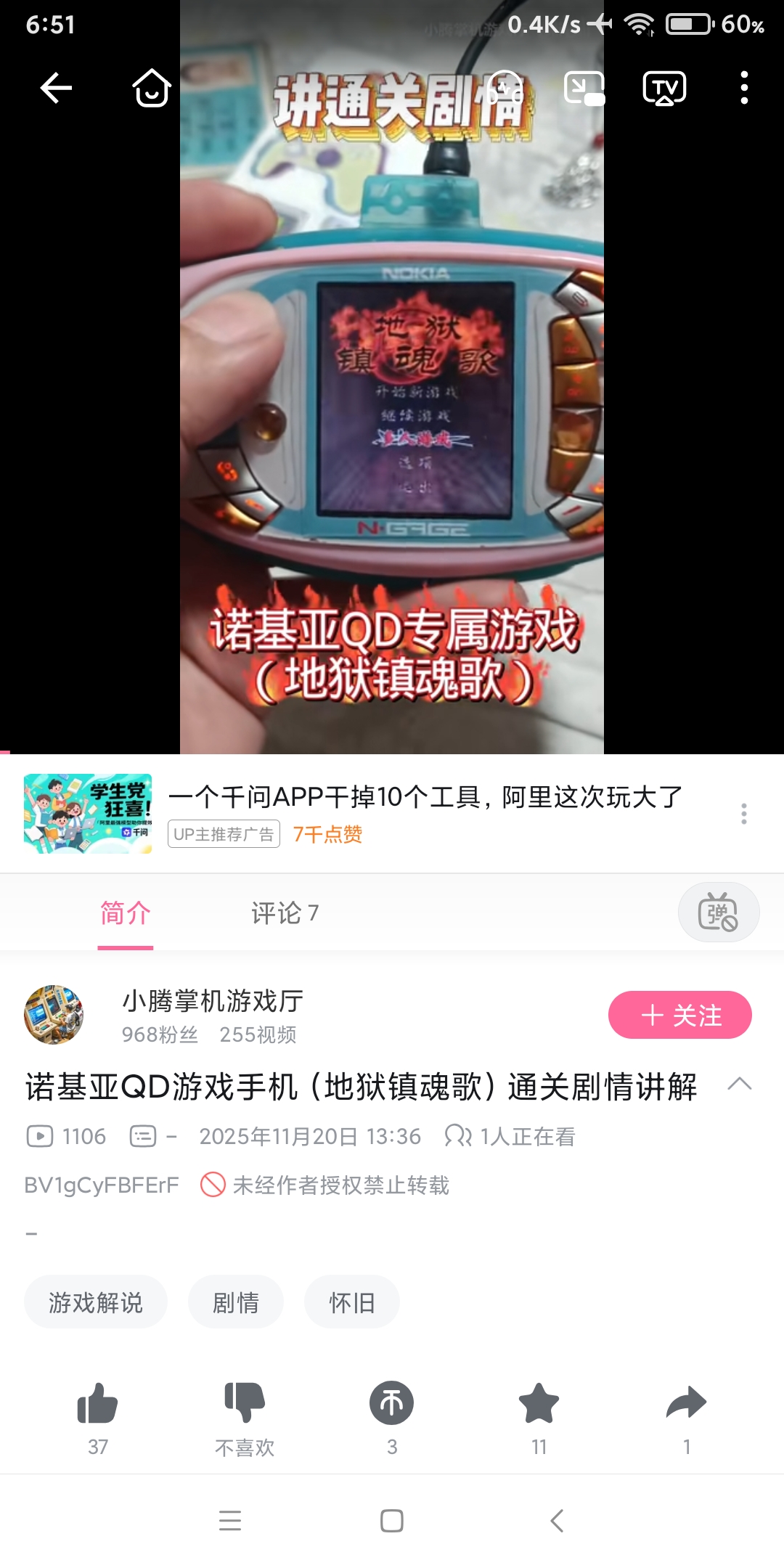This screenshot has width=784, height=1568.
Task: Open the 千问APP ad recommendation
Action: point(425,797)
